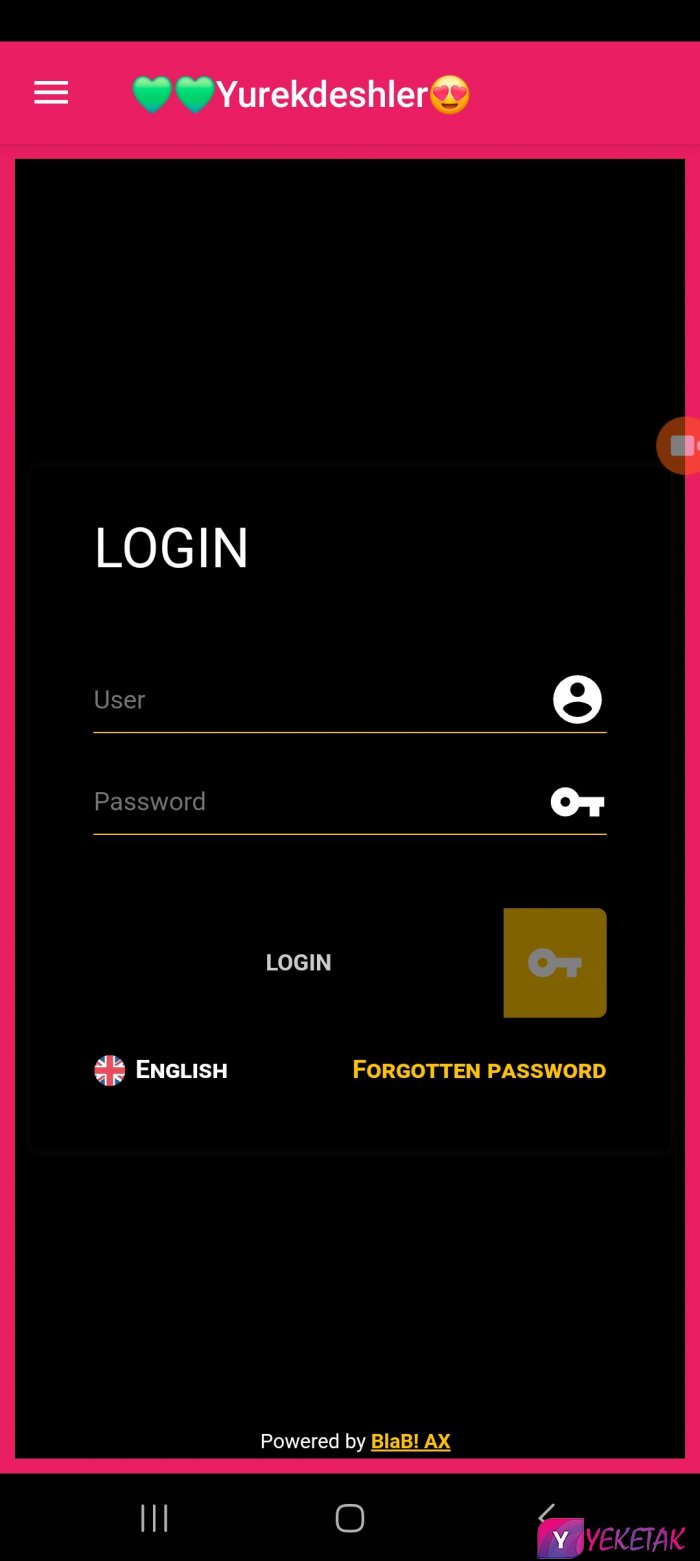Tap the floating screen recorder button
700x1561 pixels.
680,445
